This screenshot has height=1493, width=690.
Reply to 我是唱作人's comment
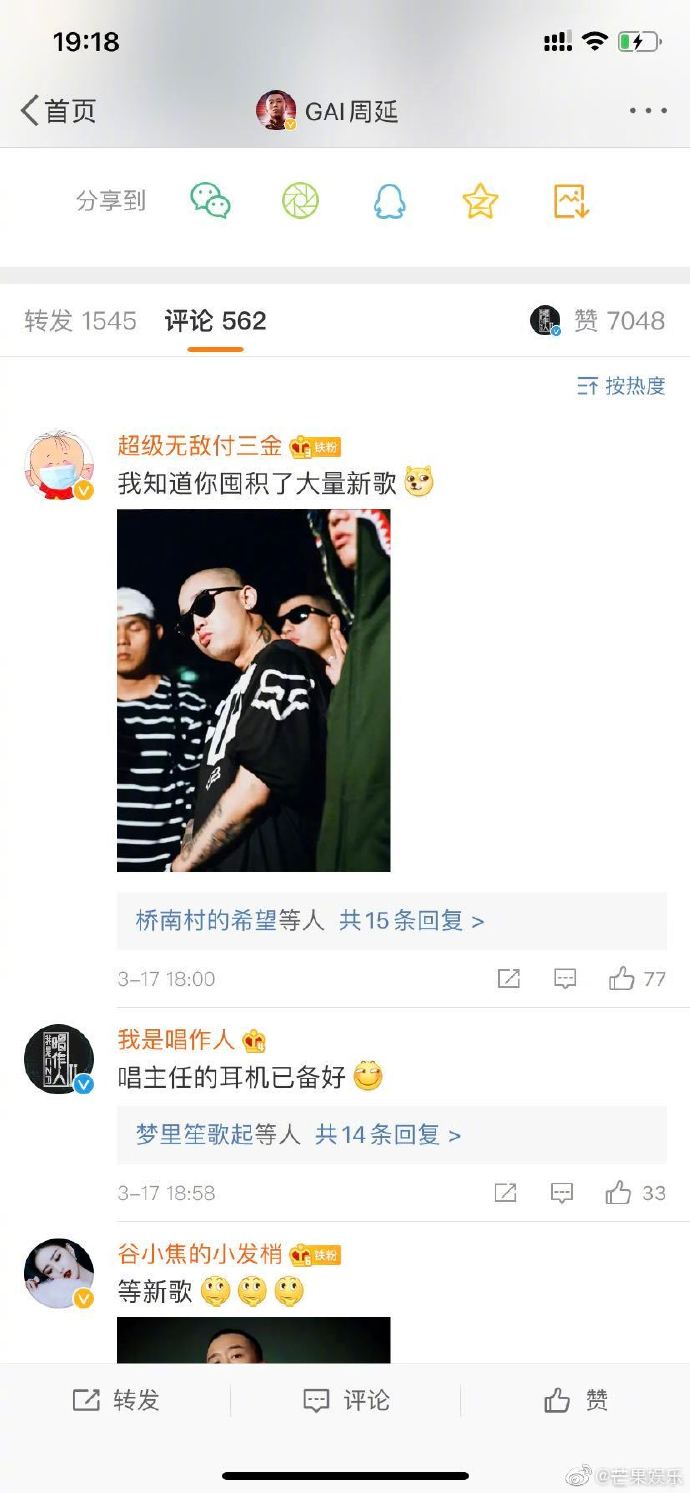pos(562,1193)
